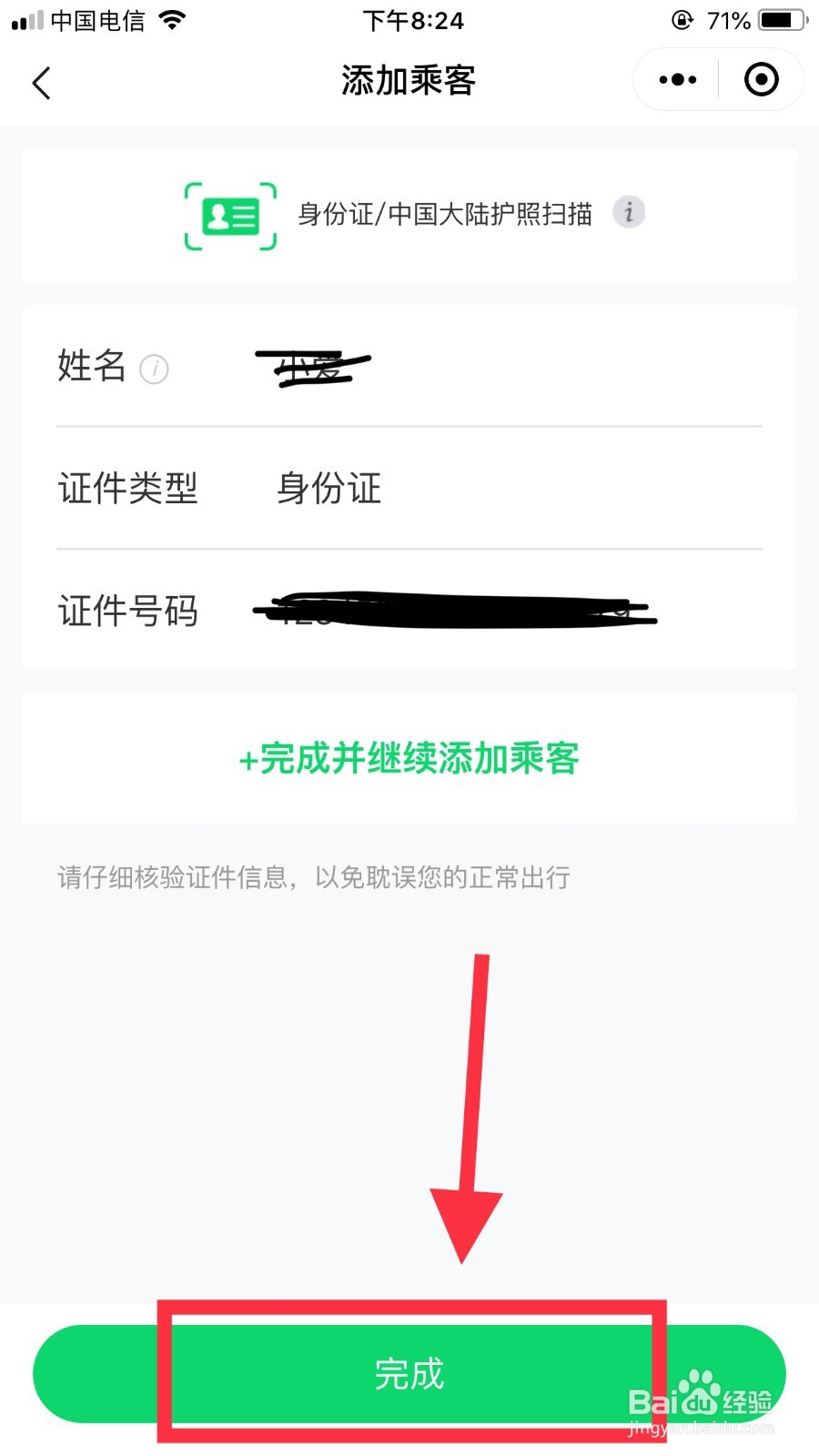The height and width of the screenshot is (1456, 819).
Task: Tap the capsule circle to exit mini-program
Action: (x=761, y=80)
